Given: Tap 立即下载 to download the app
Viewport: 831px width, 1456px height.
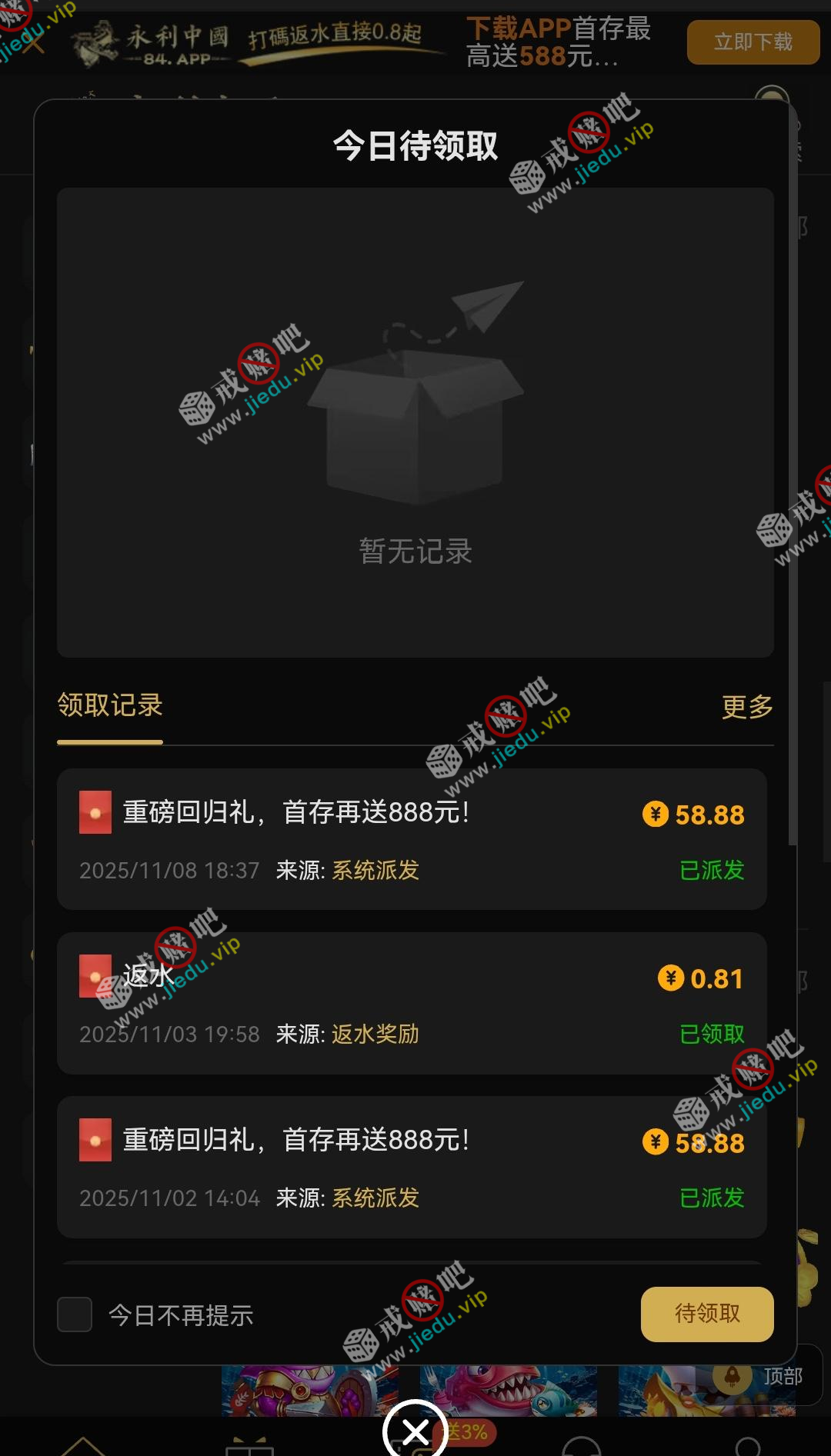Looking at the screenshot, I should click(753, 42).
